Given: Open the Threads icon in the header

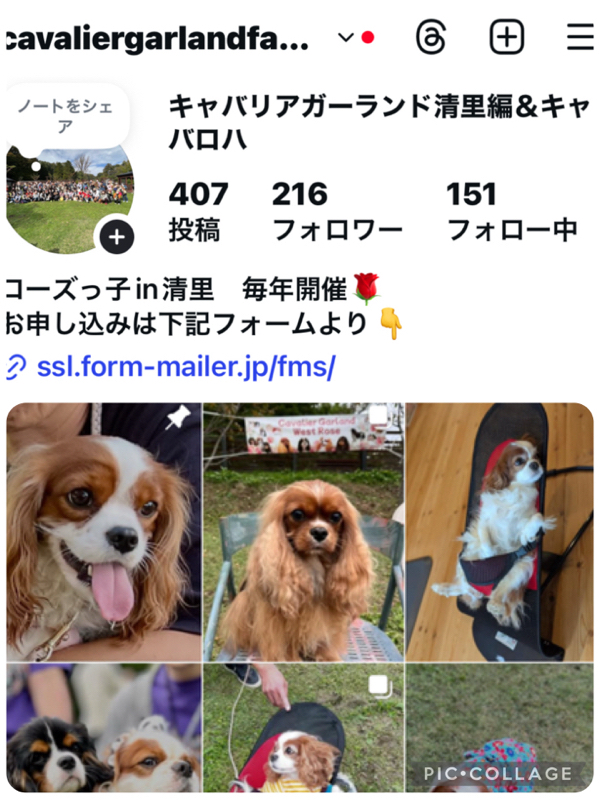Looking at the screenshot, I should 431,38.
